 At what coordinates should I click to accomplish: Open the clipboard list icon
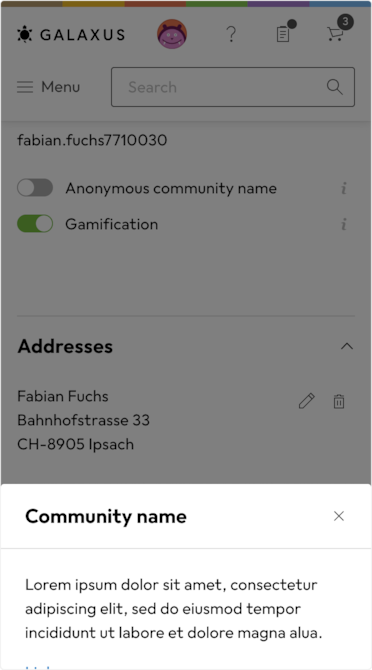tap(283, 34)
